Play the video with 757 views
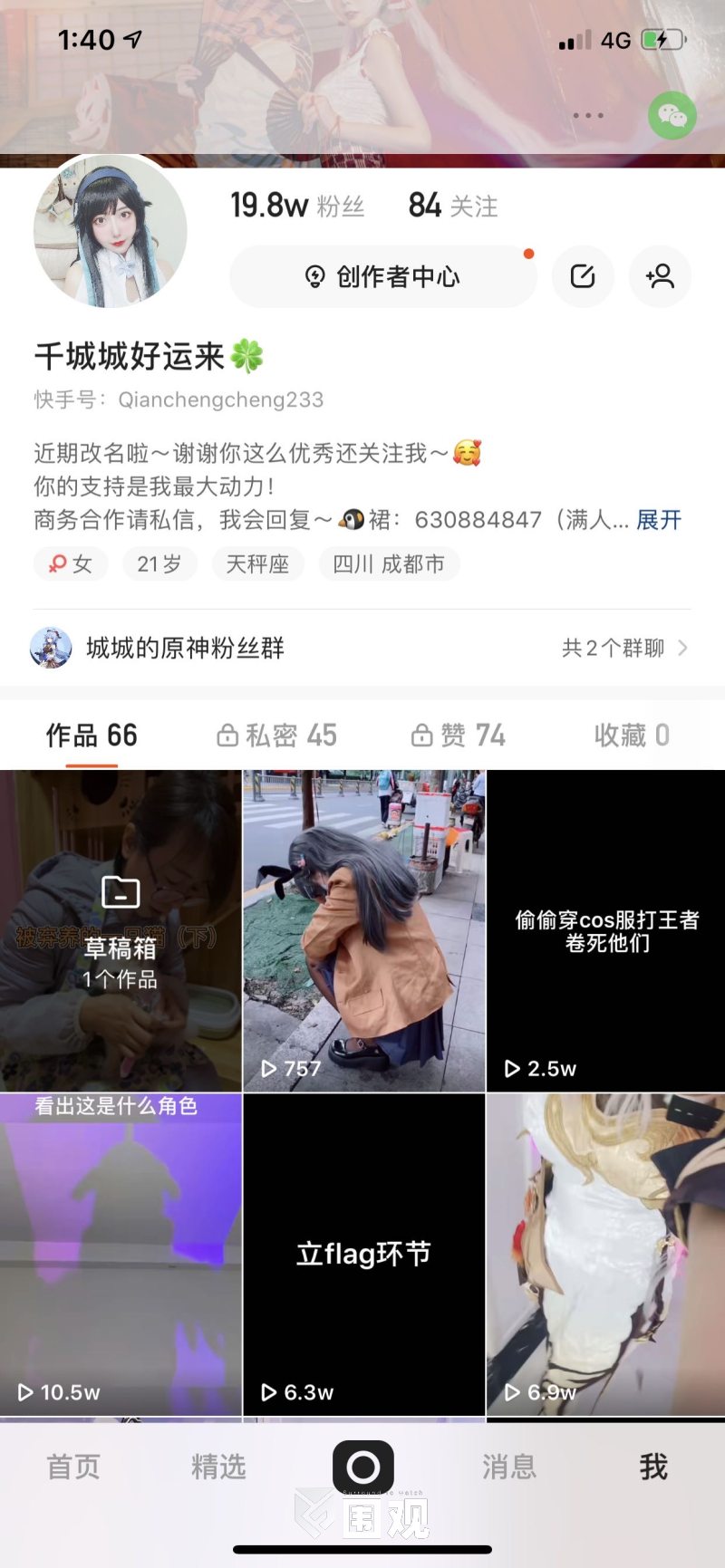This screenshot has height=1568, width=725. click(x=363, y=931)
